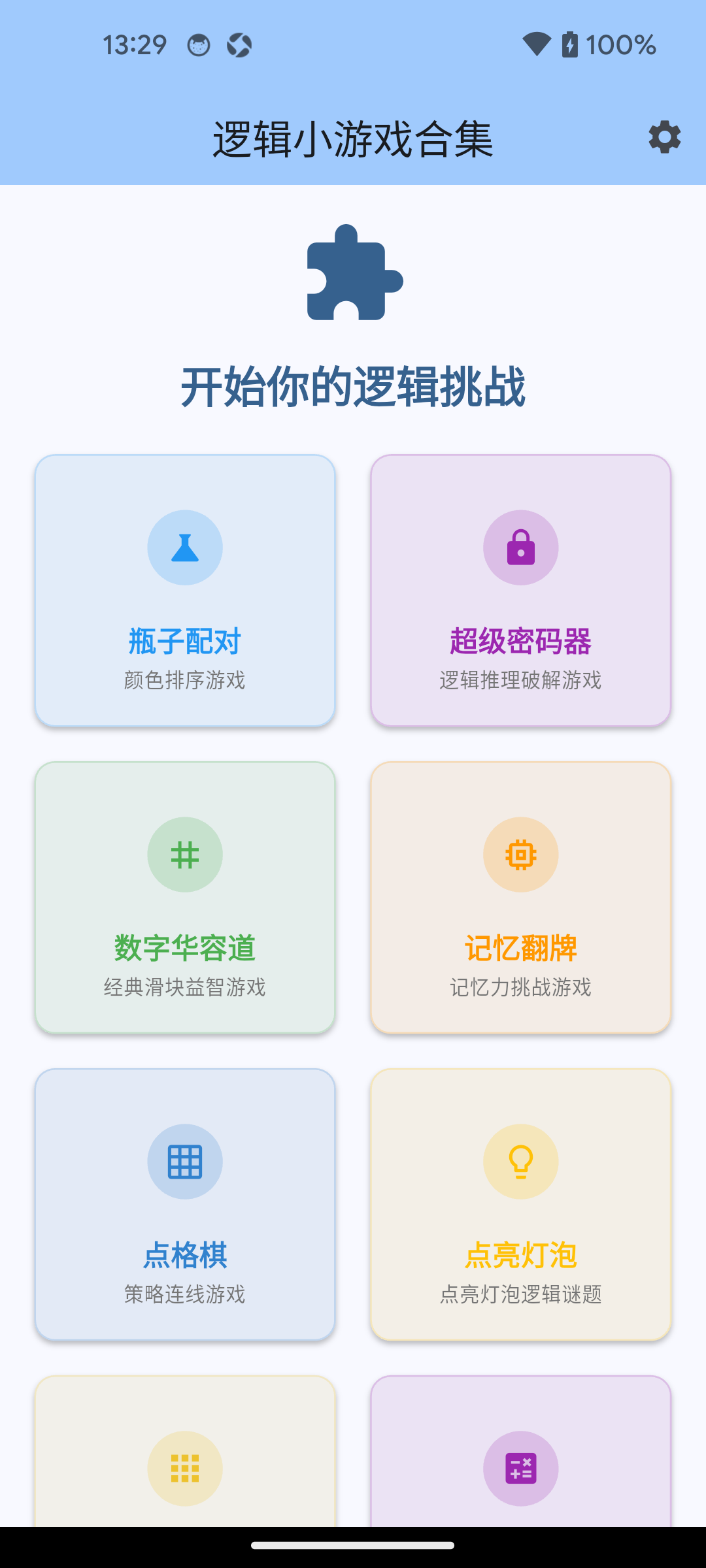The image size is (706, 1568).
Task: Tap the lightbulb icon for 点亮灯泡
Action: click(x=520, y=1162)
